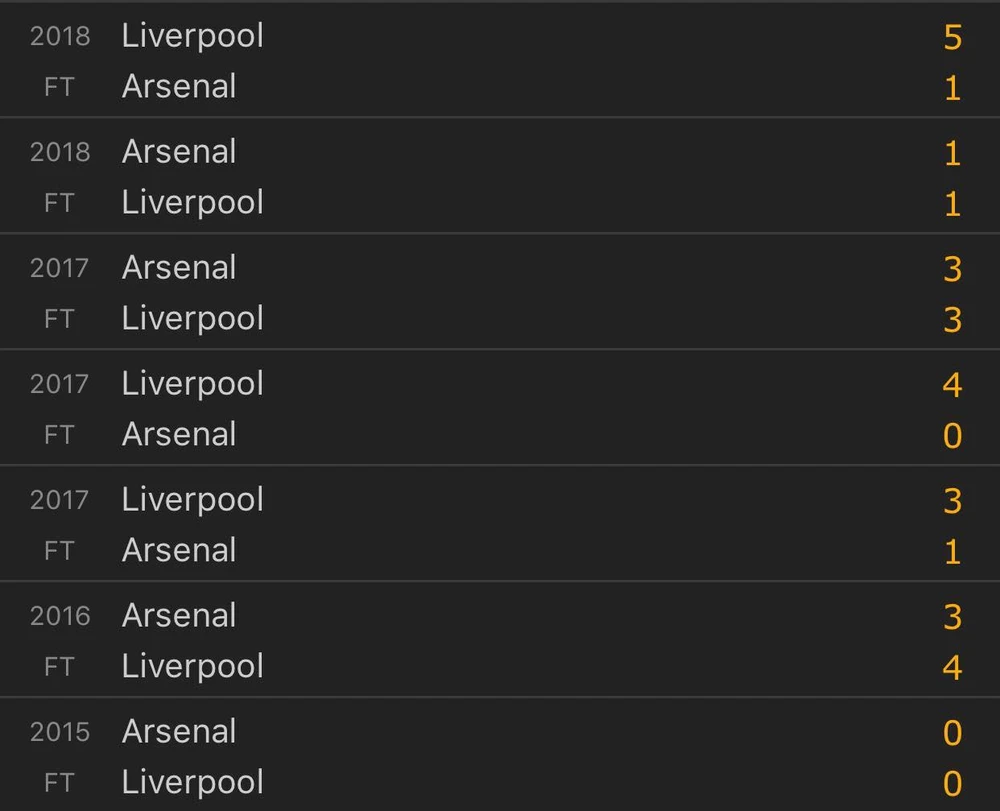View the 2015 Arsenal 0-0 Liverpool match
The image size is (1000, 811).
pyautogui.click(x=500, y=757)
